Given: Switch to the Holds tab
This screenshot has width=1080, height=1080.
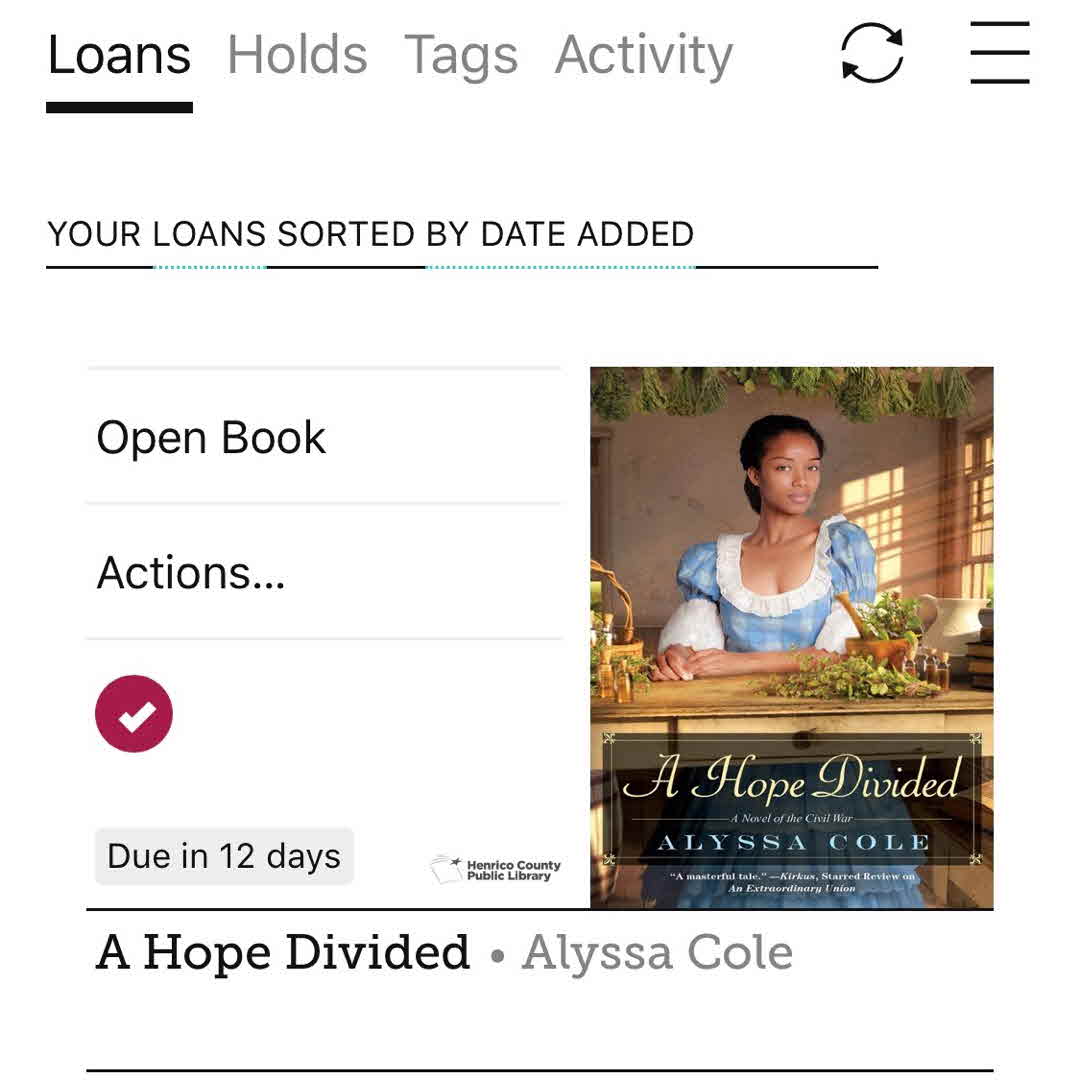Looking at the screenshot, I should pyautogui.click(x=297, y=56).
